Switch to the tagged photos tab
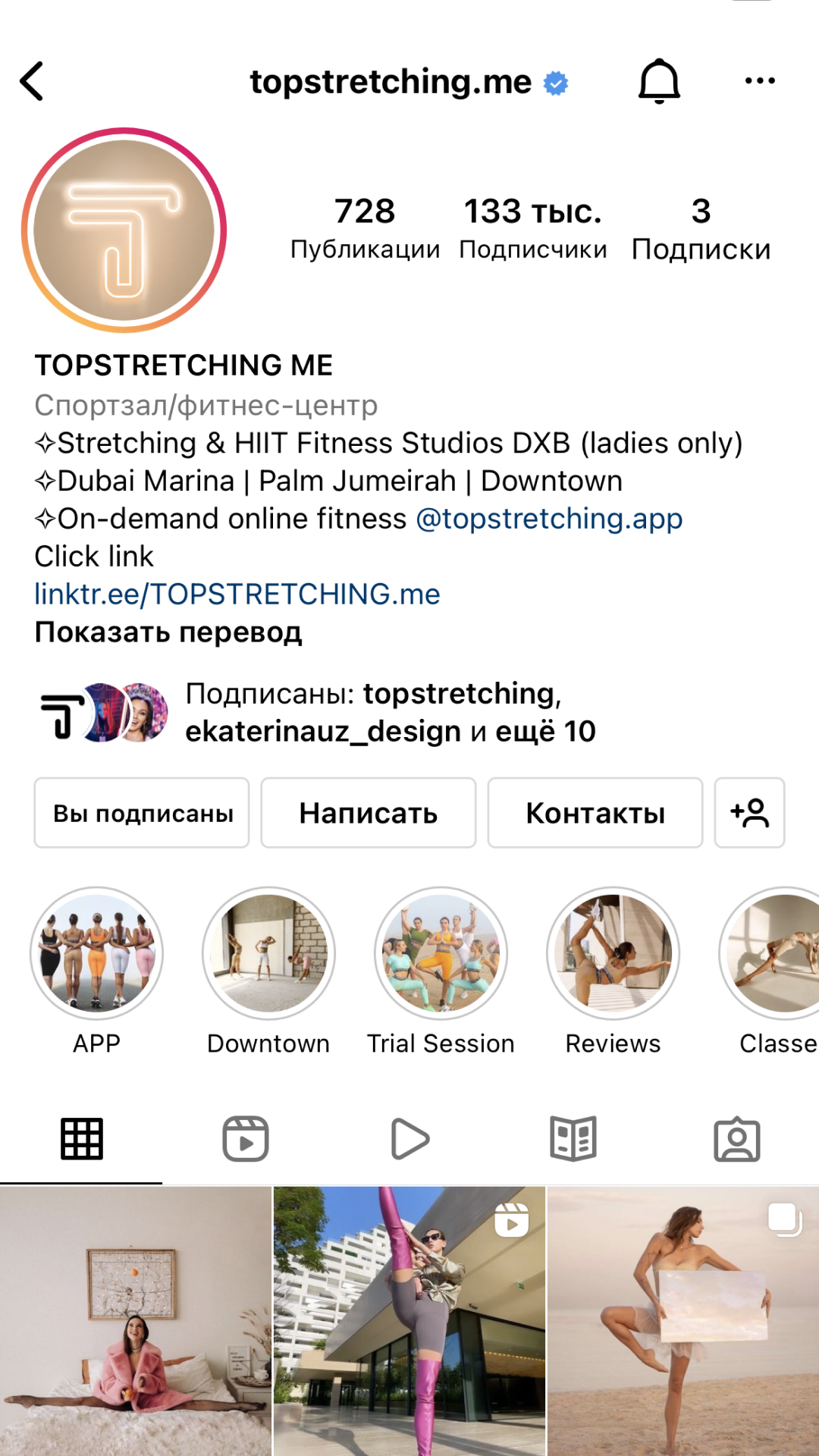 pos(737,1139)
